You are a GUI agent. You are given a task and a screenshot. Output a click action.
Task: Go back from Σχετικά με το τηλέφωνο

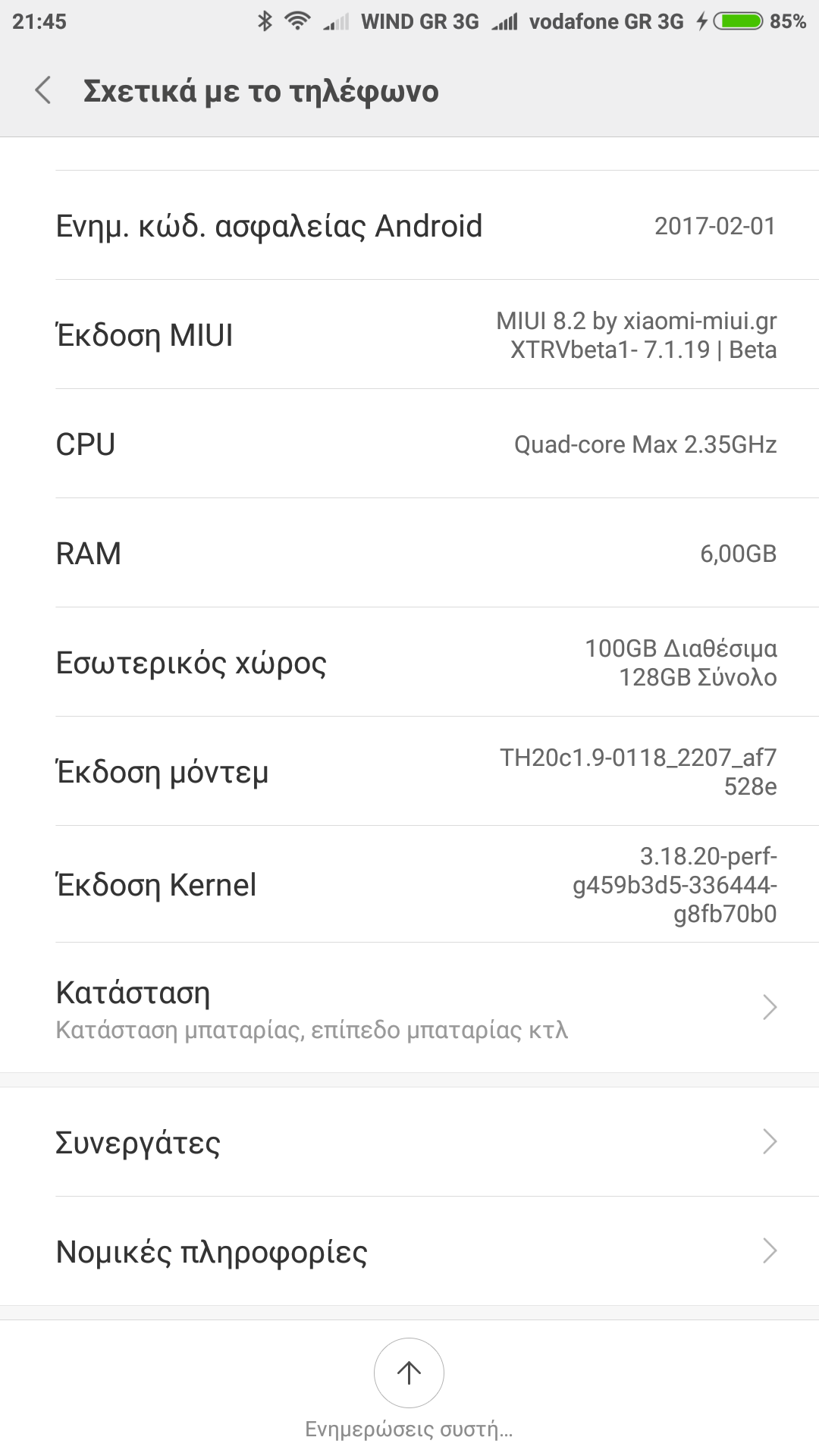point(43,90)
